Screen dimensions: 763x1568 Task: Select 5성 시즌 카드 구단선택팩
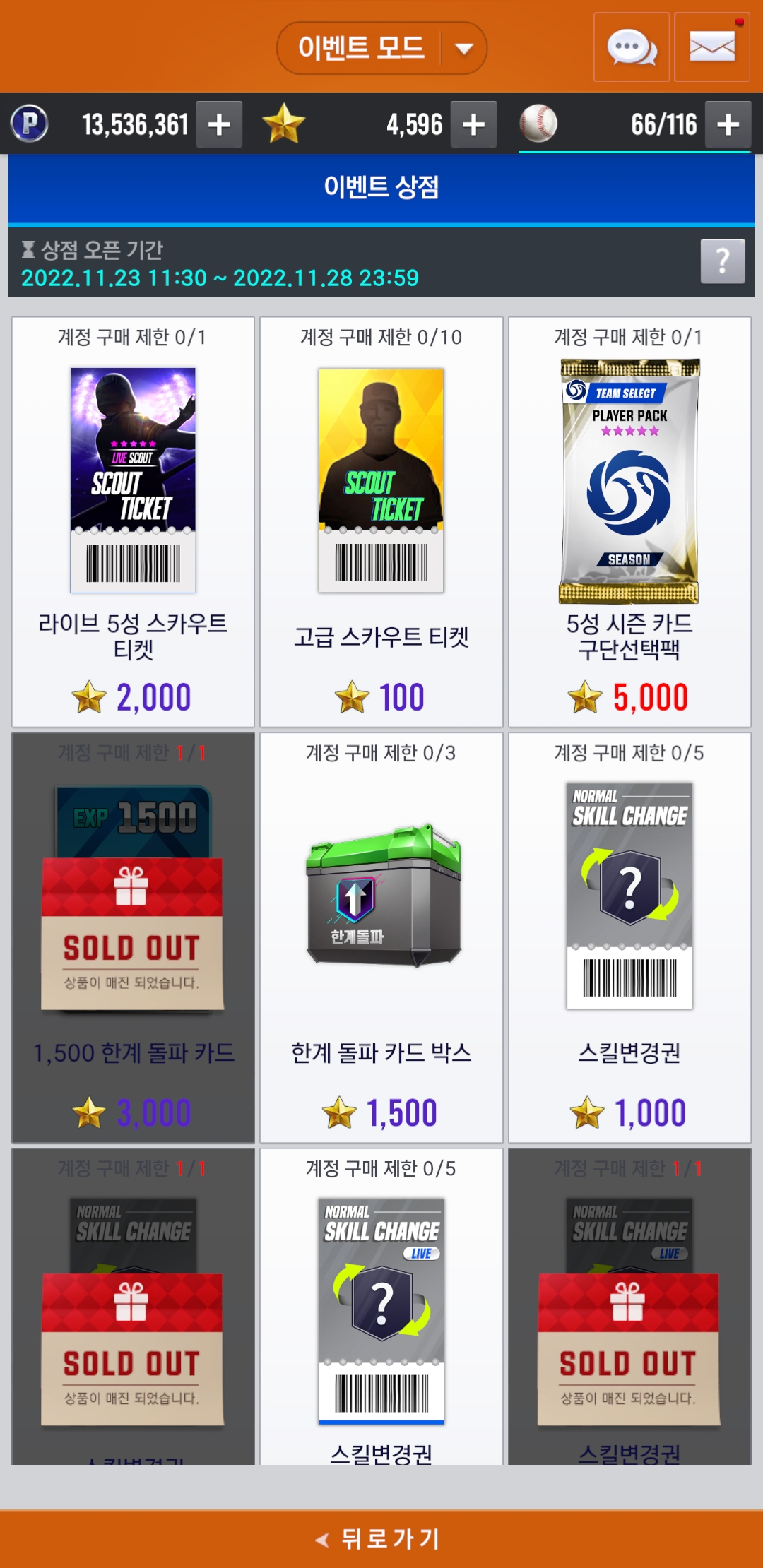coord(629,521)
